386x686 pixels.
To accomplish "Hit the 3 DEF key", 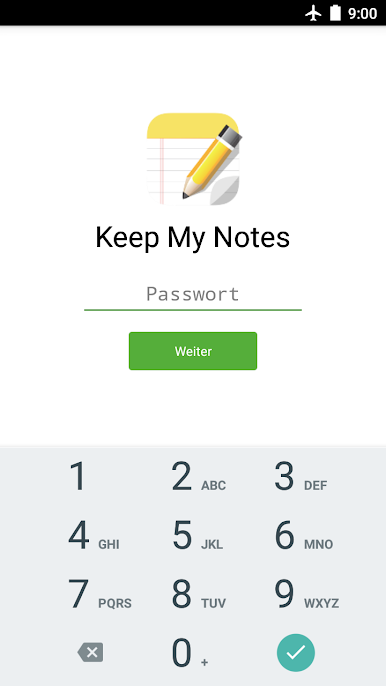I will tap(296, 476).
